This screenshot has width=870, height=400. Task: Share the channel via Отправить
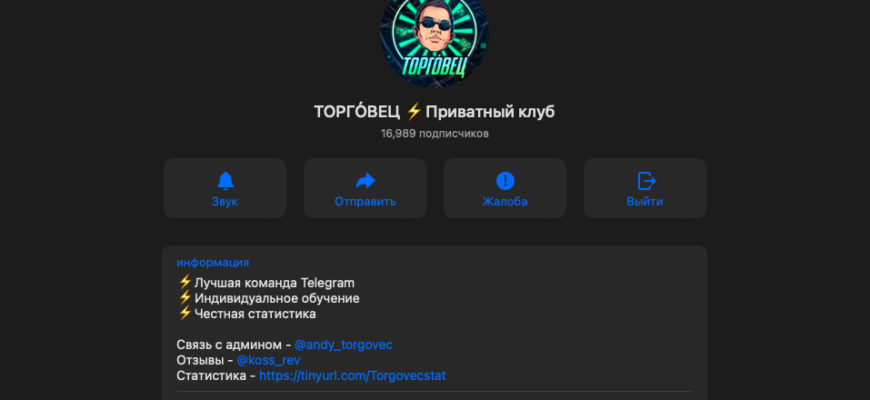tap(365, 188)
